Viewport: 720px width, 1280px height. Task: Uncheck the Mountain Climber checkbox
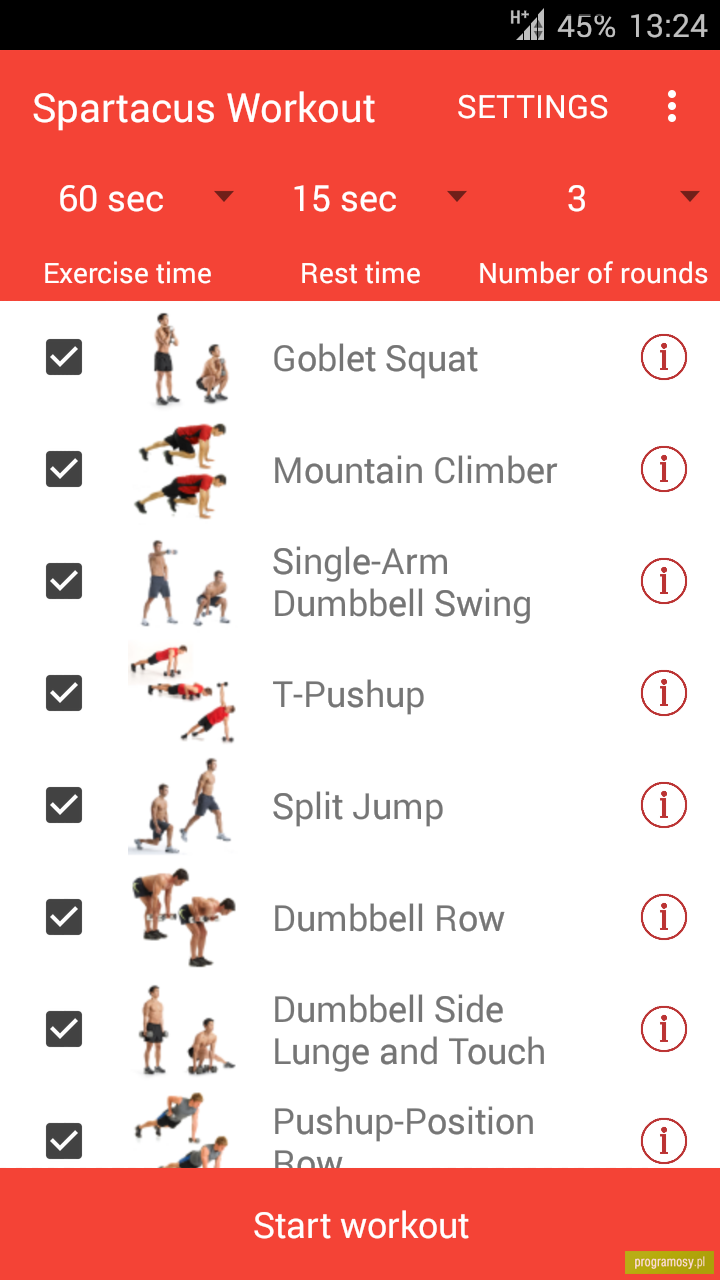[64, 469]
